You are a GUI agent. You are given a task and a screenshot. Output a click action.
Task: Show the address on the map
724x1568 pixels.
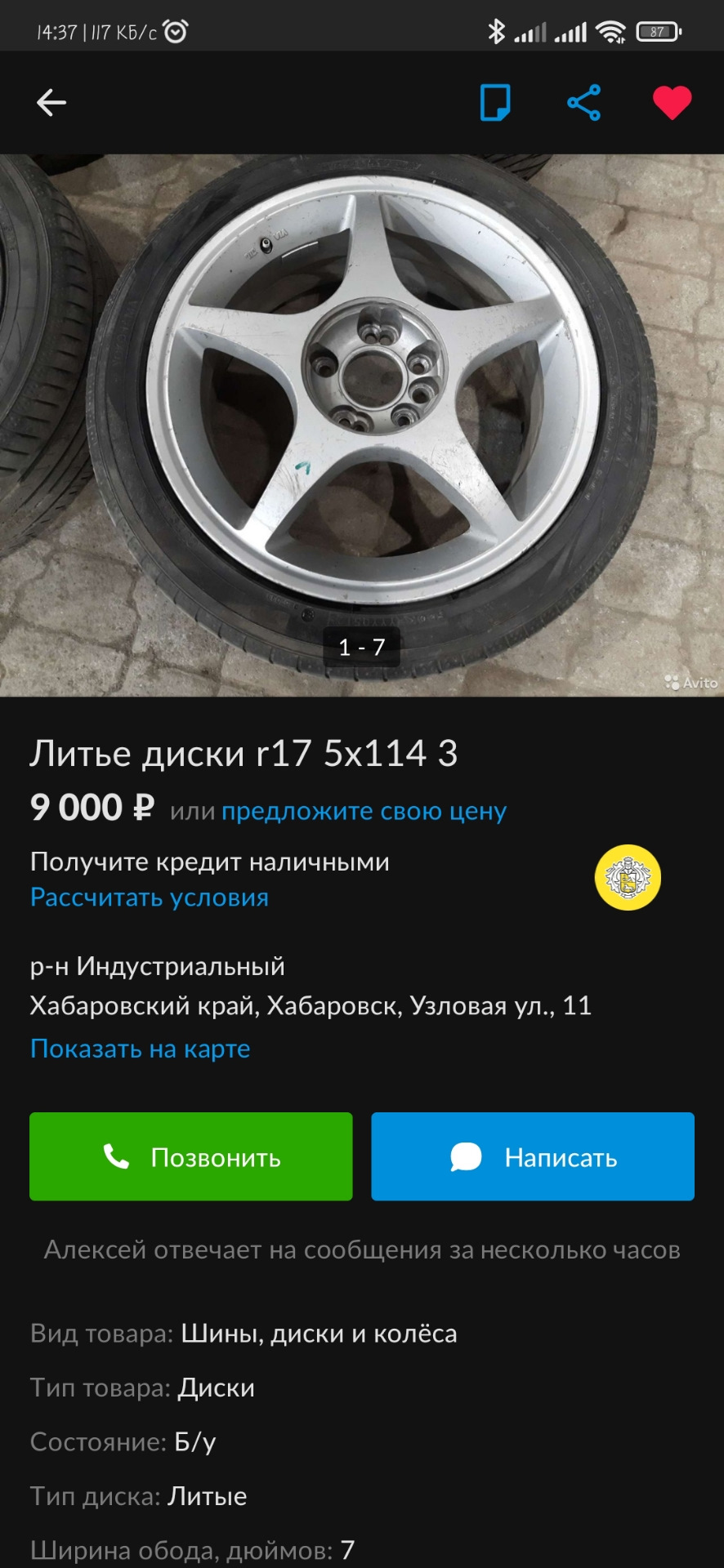(141, 1049)
